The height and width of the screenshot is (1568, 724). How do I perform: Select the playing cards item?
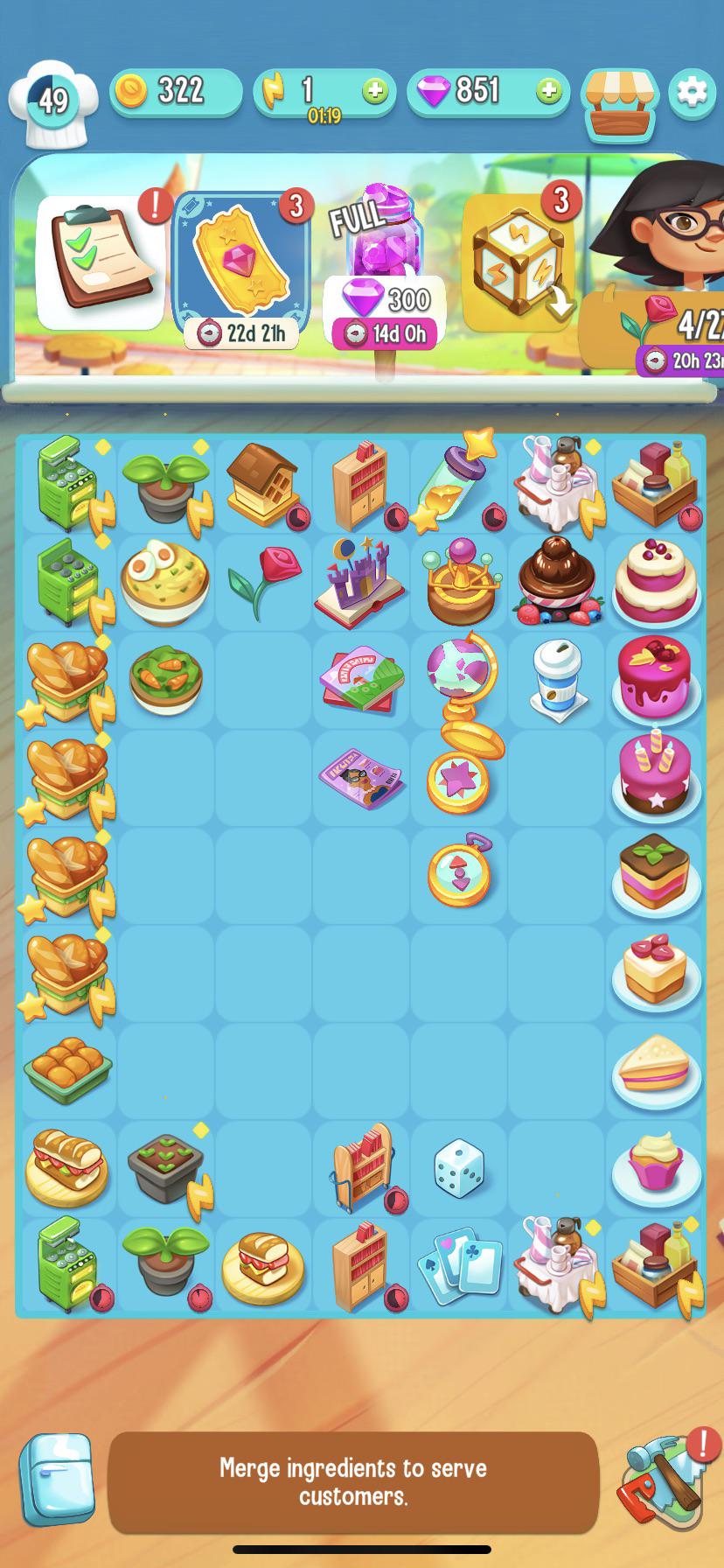coord(459,1267)
